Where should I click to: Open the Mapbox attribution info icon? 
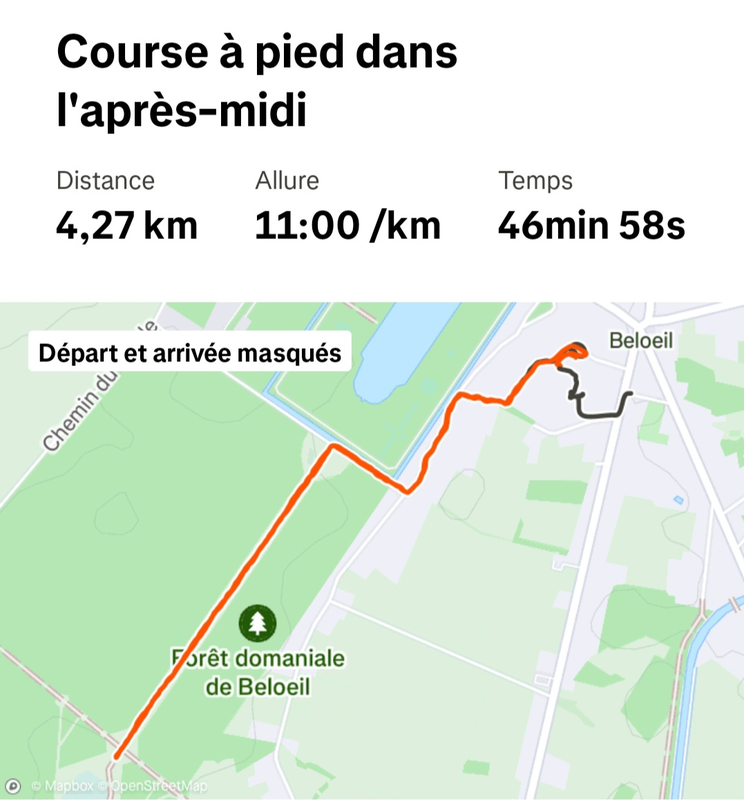[13, 786]
